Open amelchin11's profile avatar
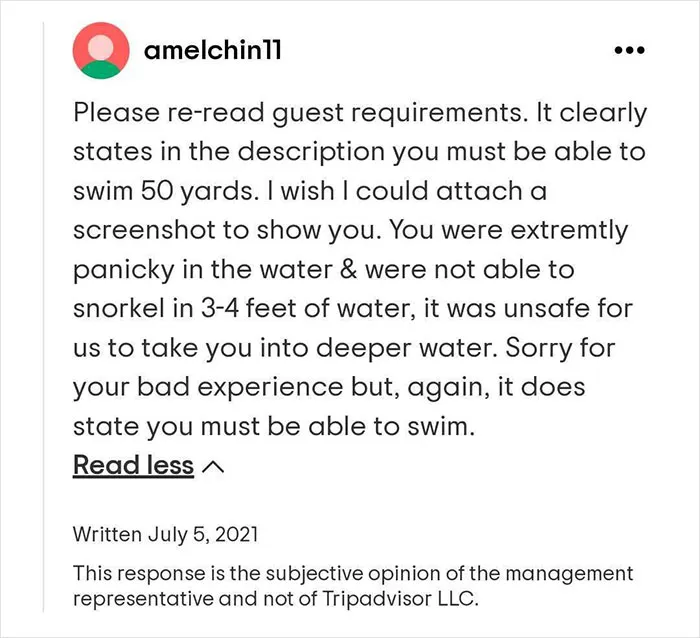 [101, 50]
